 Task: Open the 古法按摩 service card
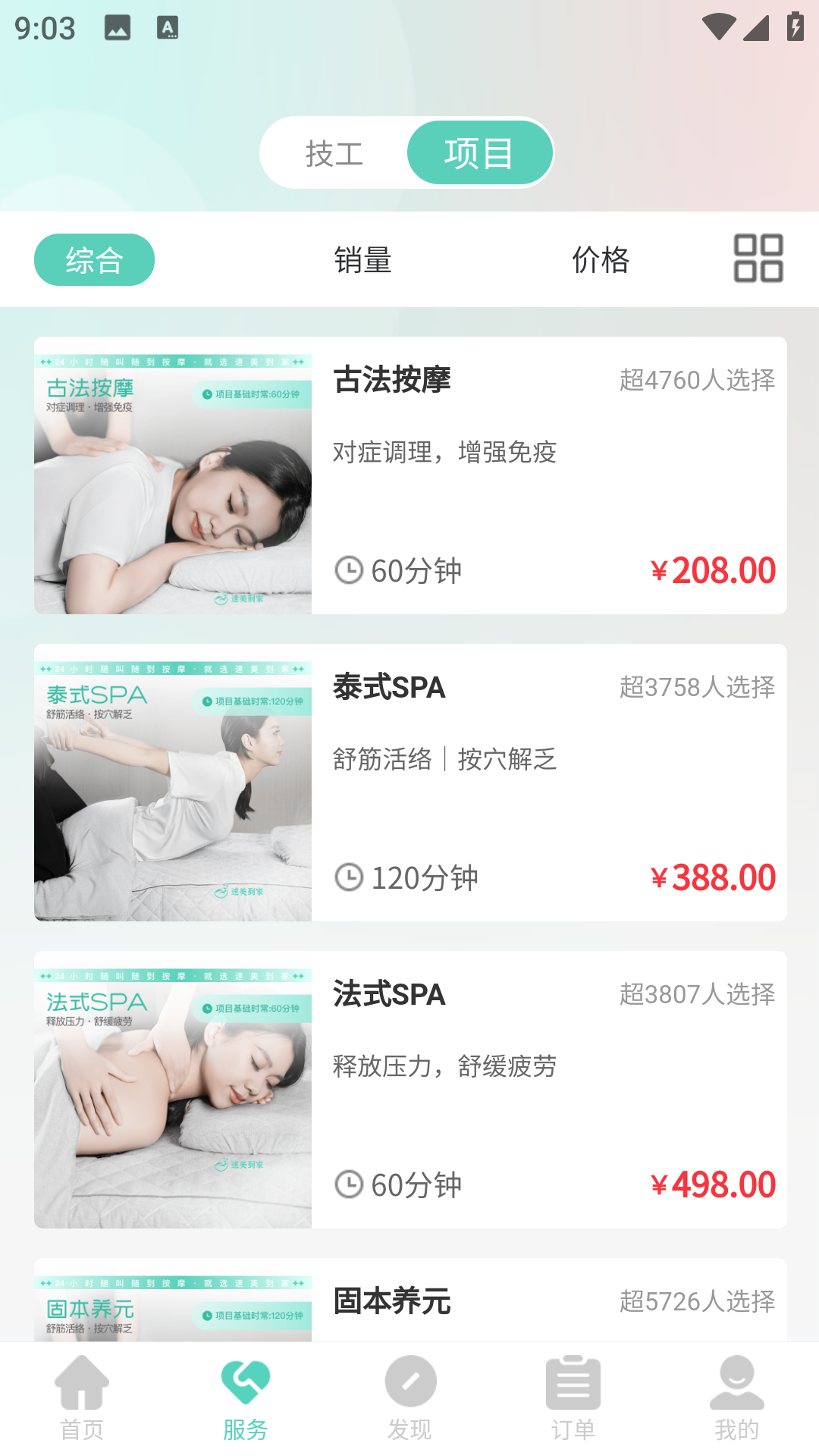pyautogui.click(x=410, y=475)
